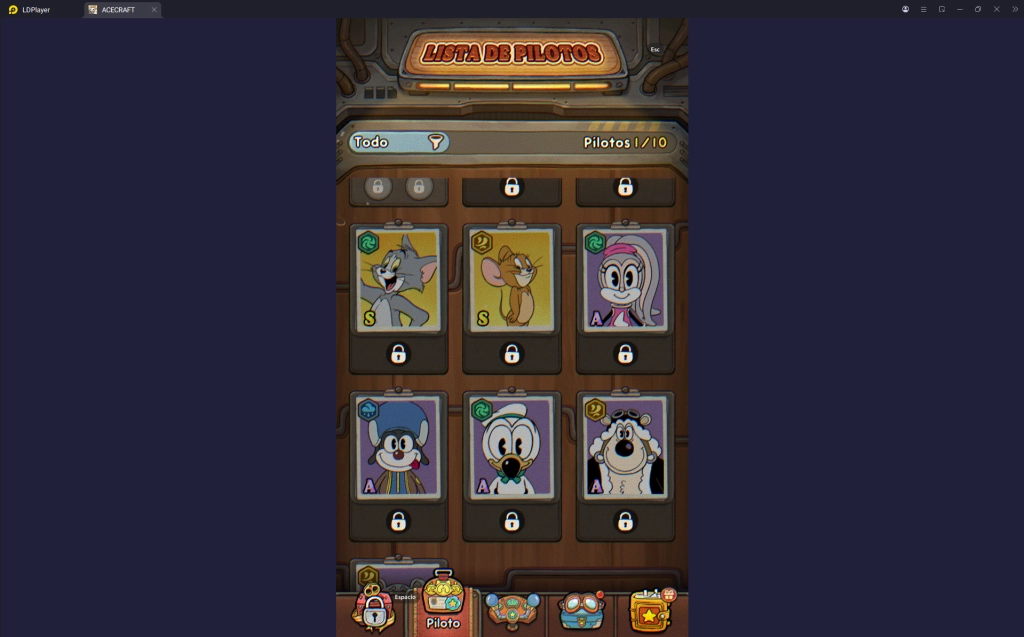Open the pink-haired rabbit pilot card

pyautogui.click(x=625, y=279)
